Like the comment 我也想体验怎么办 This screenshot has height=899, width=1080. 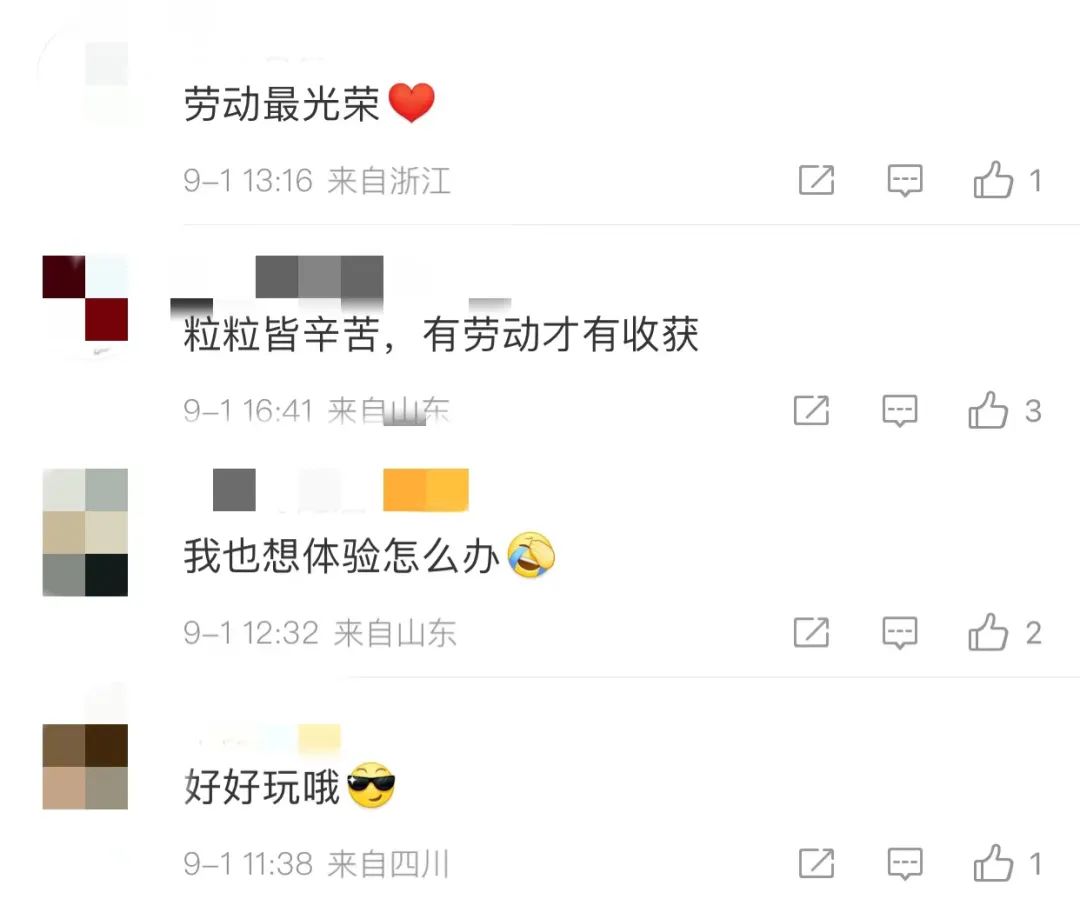(989, 632)
